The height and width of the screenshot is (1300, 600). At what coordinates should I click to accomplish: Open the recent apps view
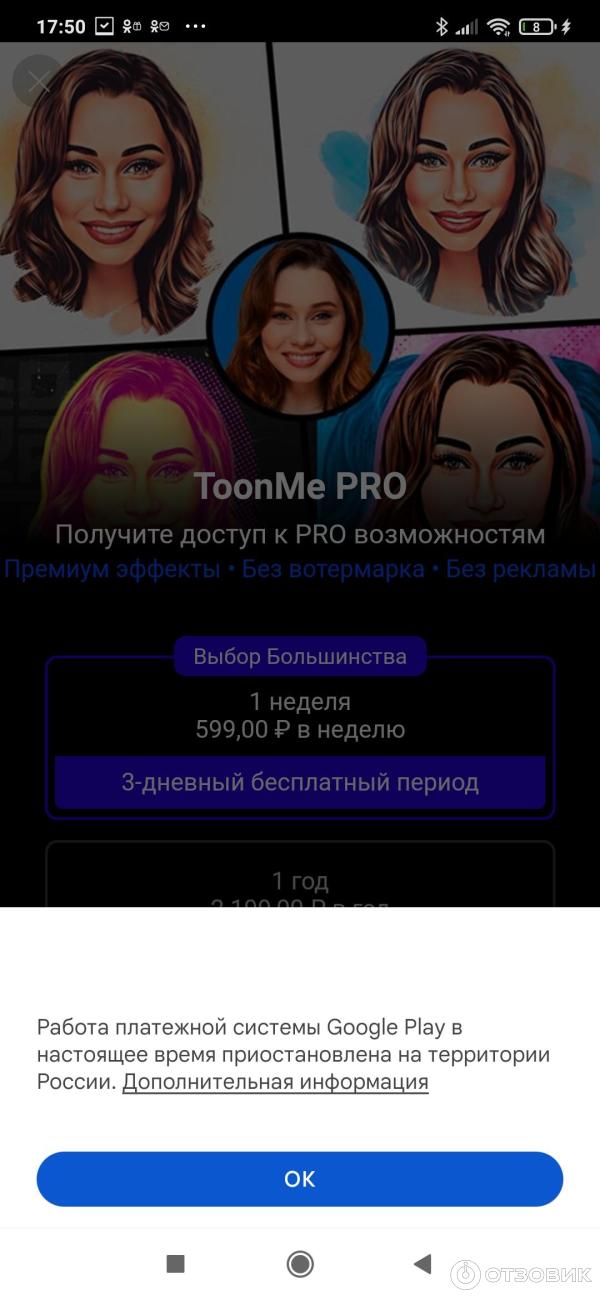click(176, 1264)
